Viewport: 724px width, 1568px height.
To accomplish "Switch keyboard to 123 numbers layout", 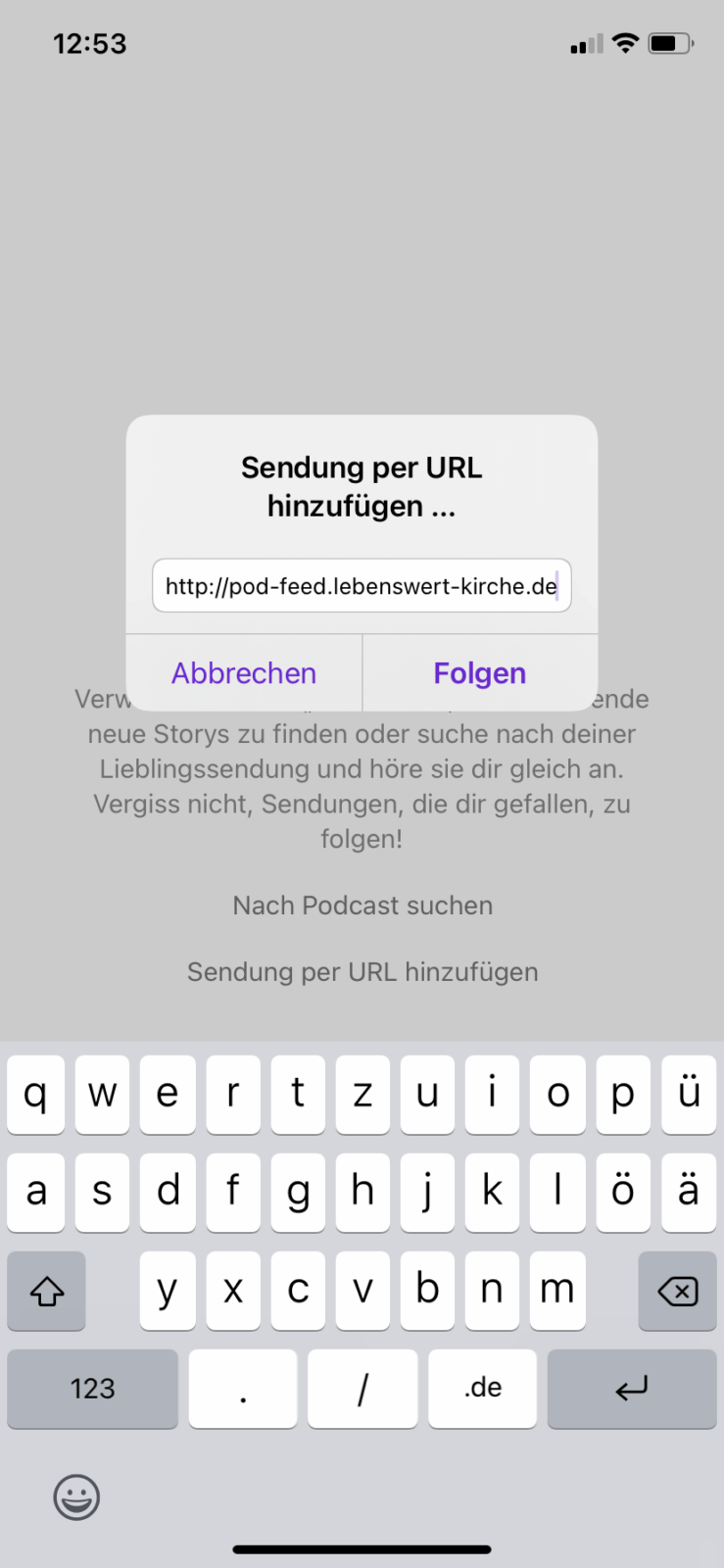I will pos(92,1388).
